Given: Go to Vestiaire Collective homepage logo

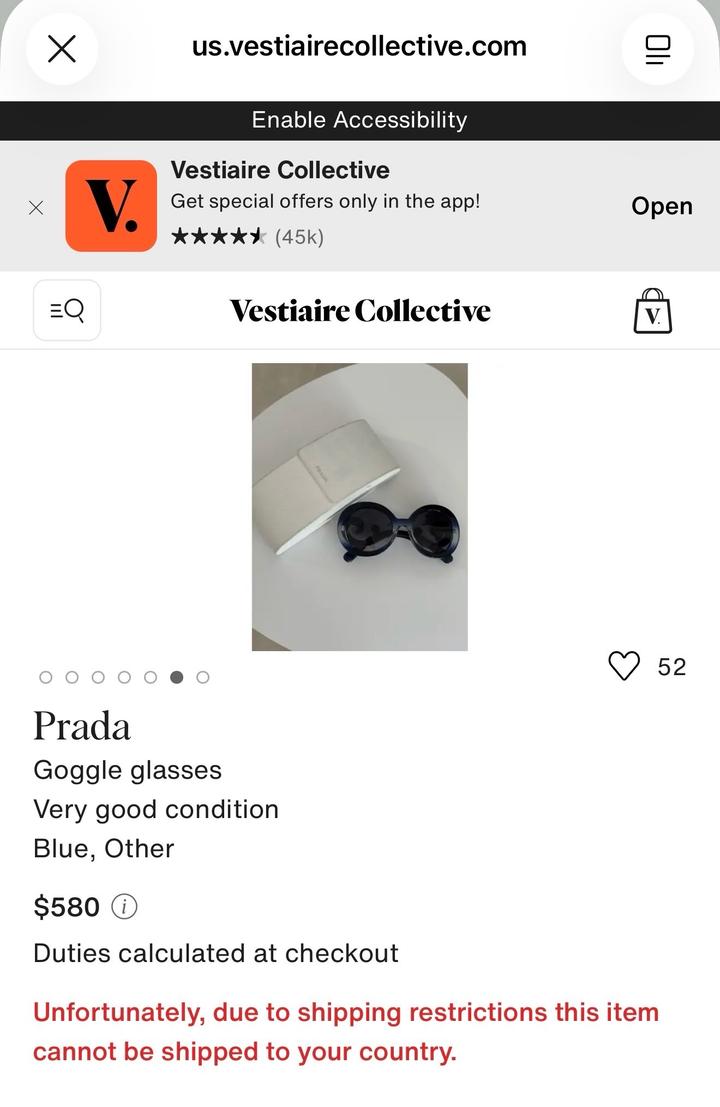Looking at the screenshot, I should tap(360, 311).
